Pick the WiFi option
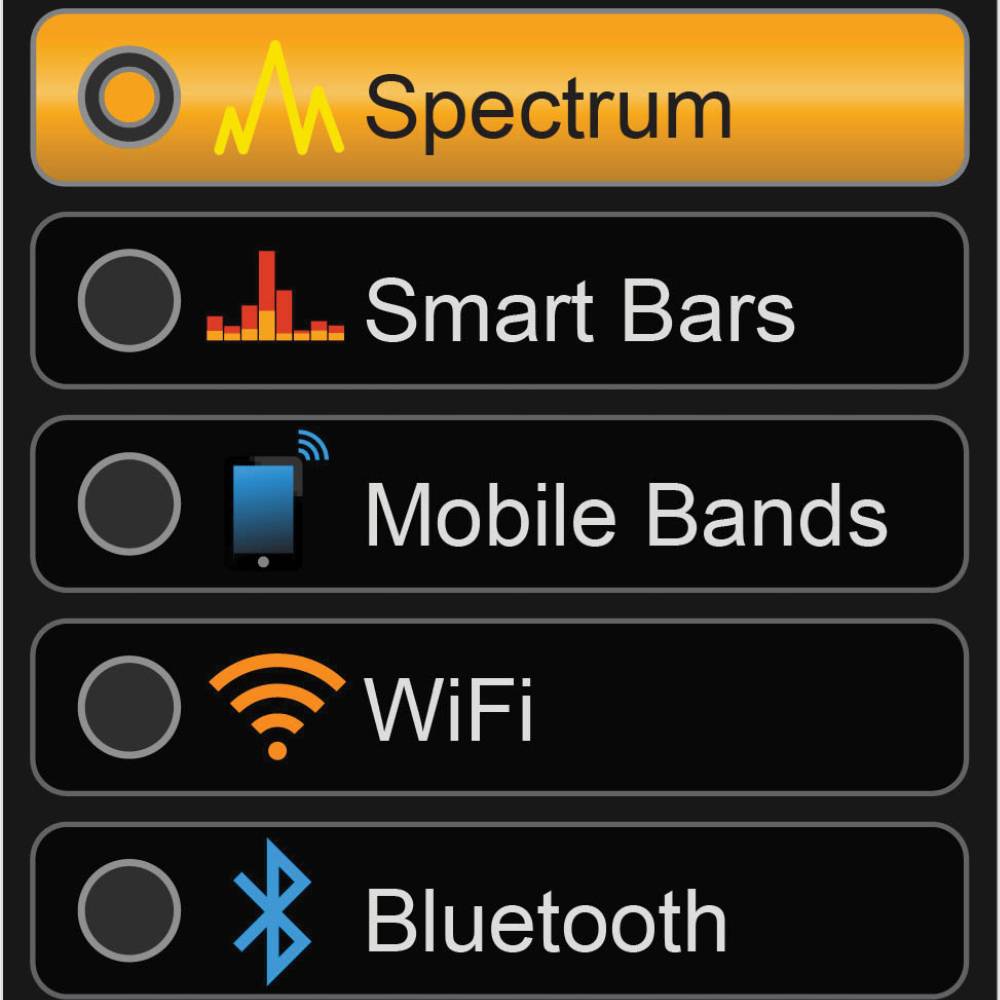Screen dimensions: 1000x1000 point(129,707)
